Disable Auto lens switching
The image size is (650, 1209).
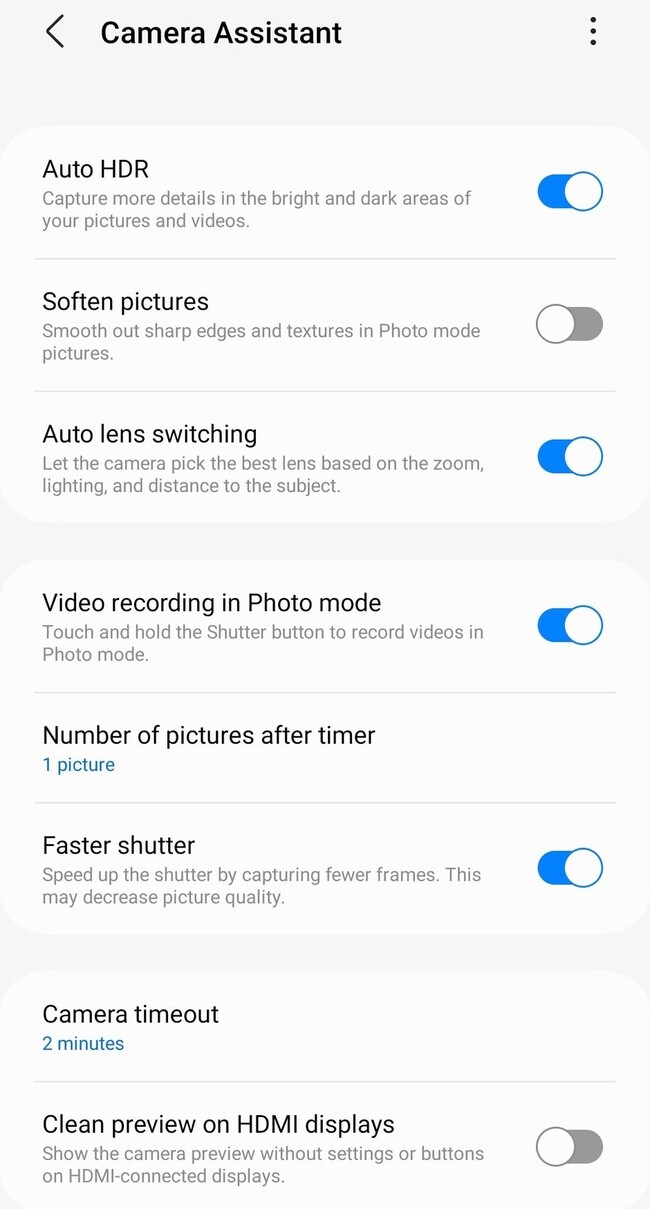[569, 457]
